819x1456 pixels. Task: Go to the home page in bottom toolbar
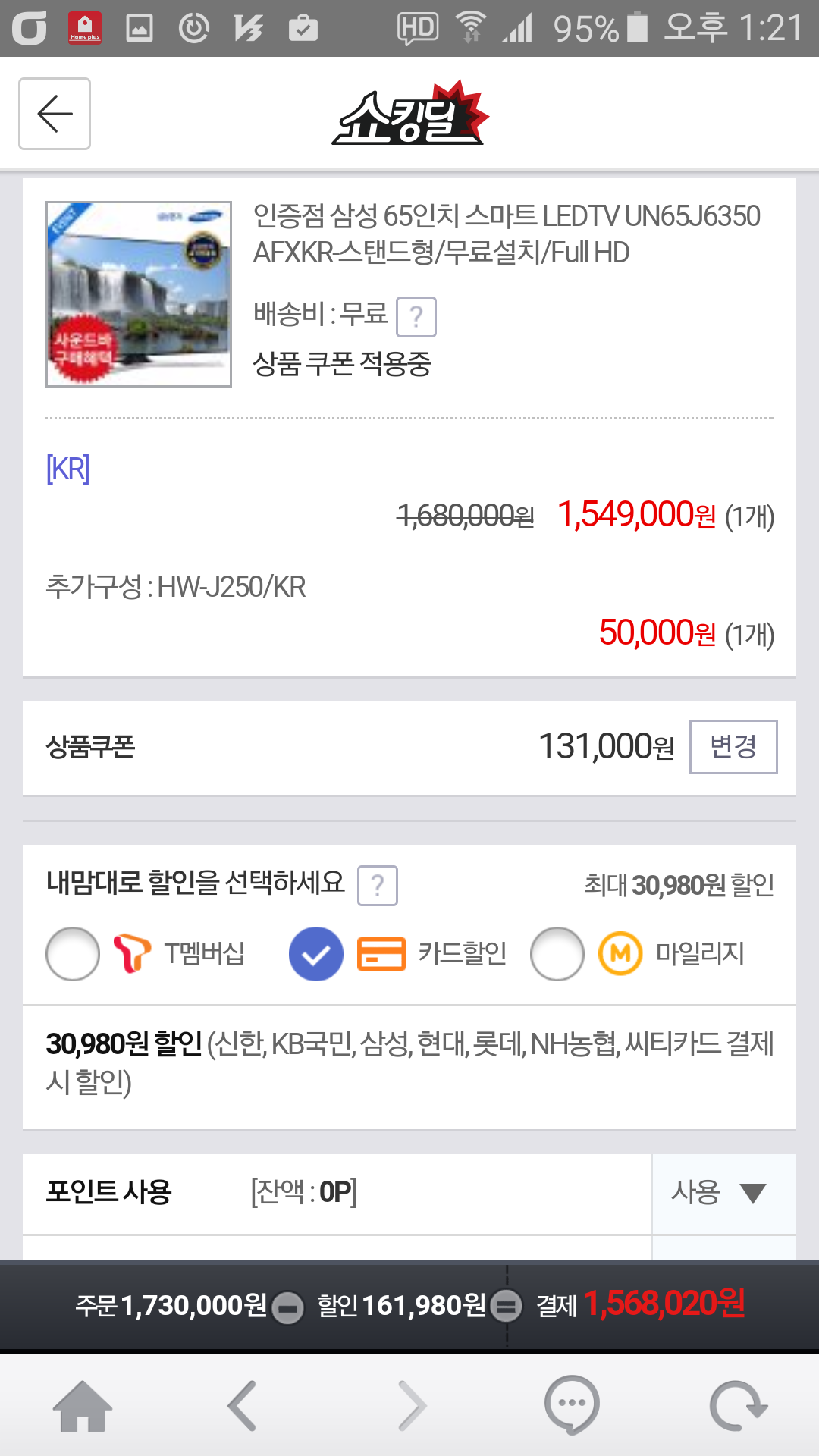pyautogui.click(x=83, y=1406)
